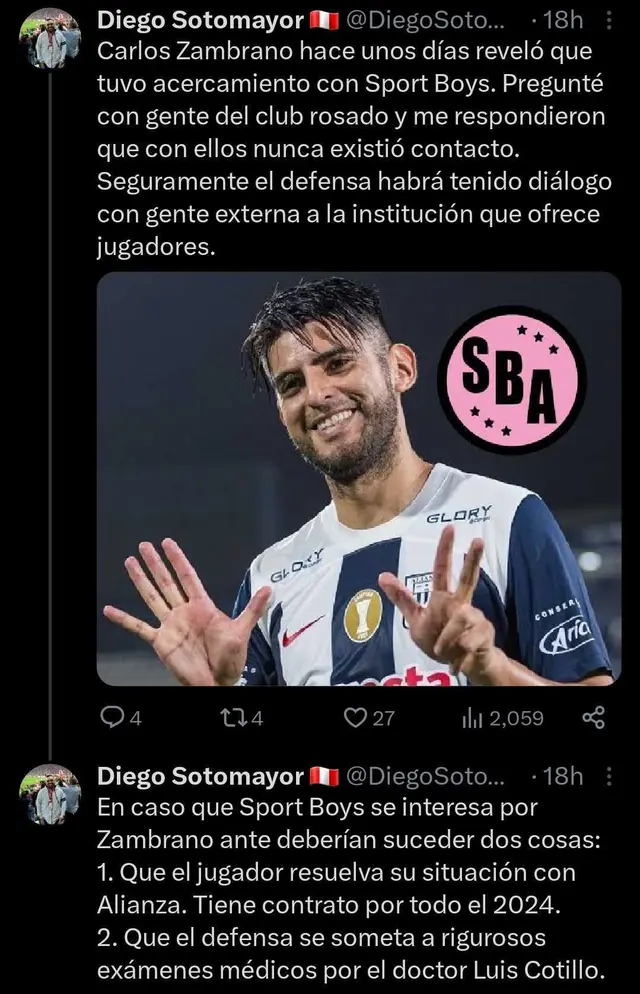Image resolution: width=640 pixels, height=994 pixels.
Task: Open overflow menu on the second tweet
Action: 612,777
